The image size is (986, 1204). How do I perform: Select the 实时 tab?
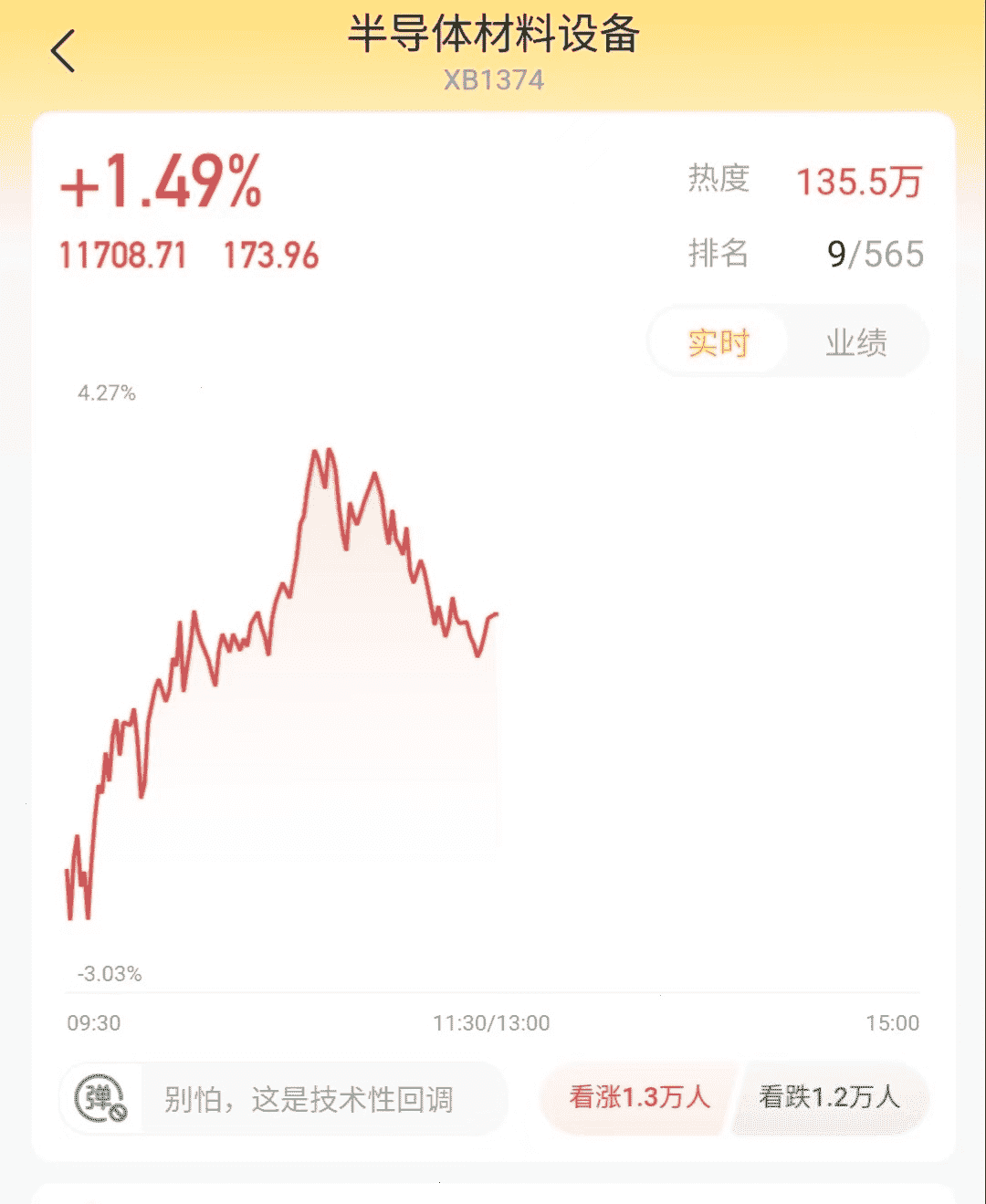point(719,343)
